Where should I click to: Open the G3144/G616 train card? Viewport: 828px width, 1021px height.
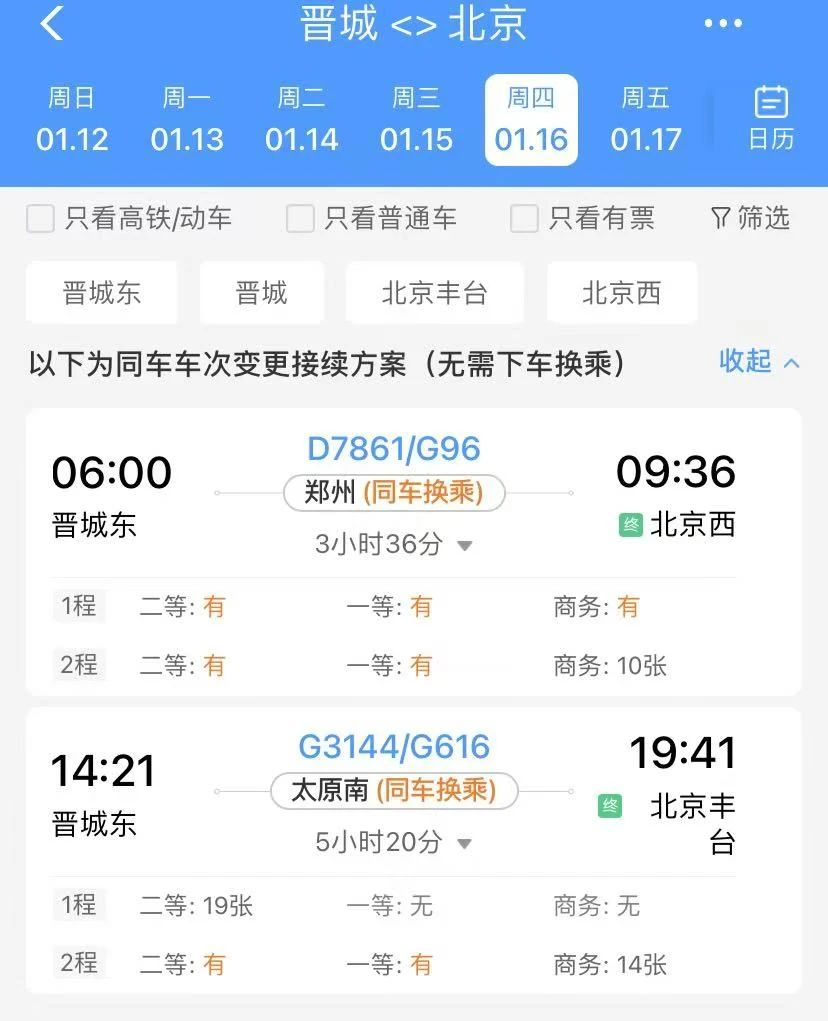click(x=394, y=747)
